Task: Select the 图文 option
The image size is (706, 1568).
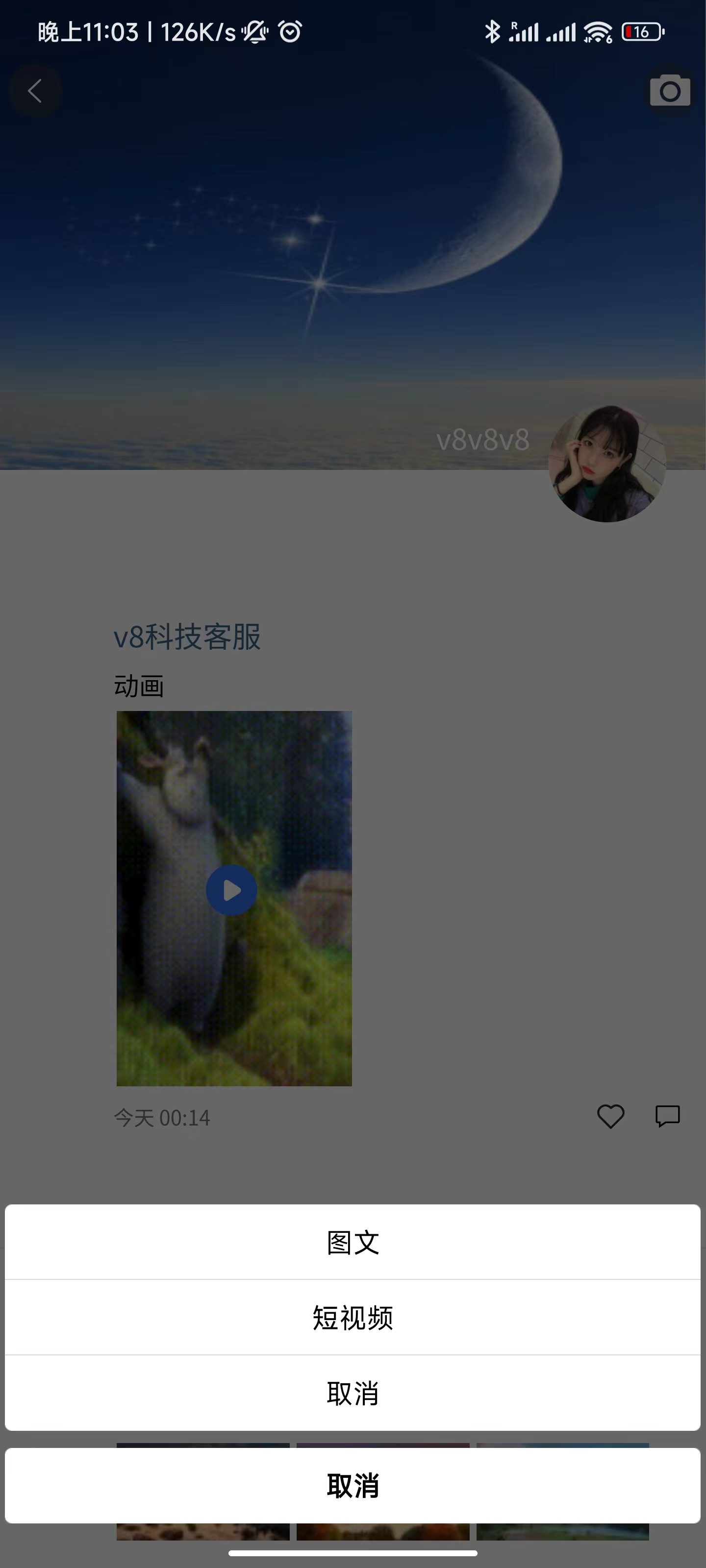Action: pyautogui.click(x=353, y=1242)
